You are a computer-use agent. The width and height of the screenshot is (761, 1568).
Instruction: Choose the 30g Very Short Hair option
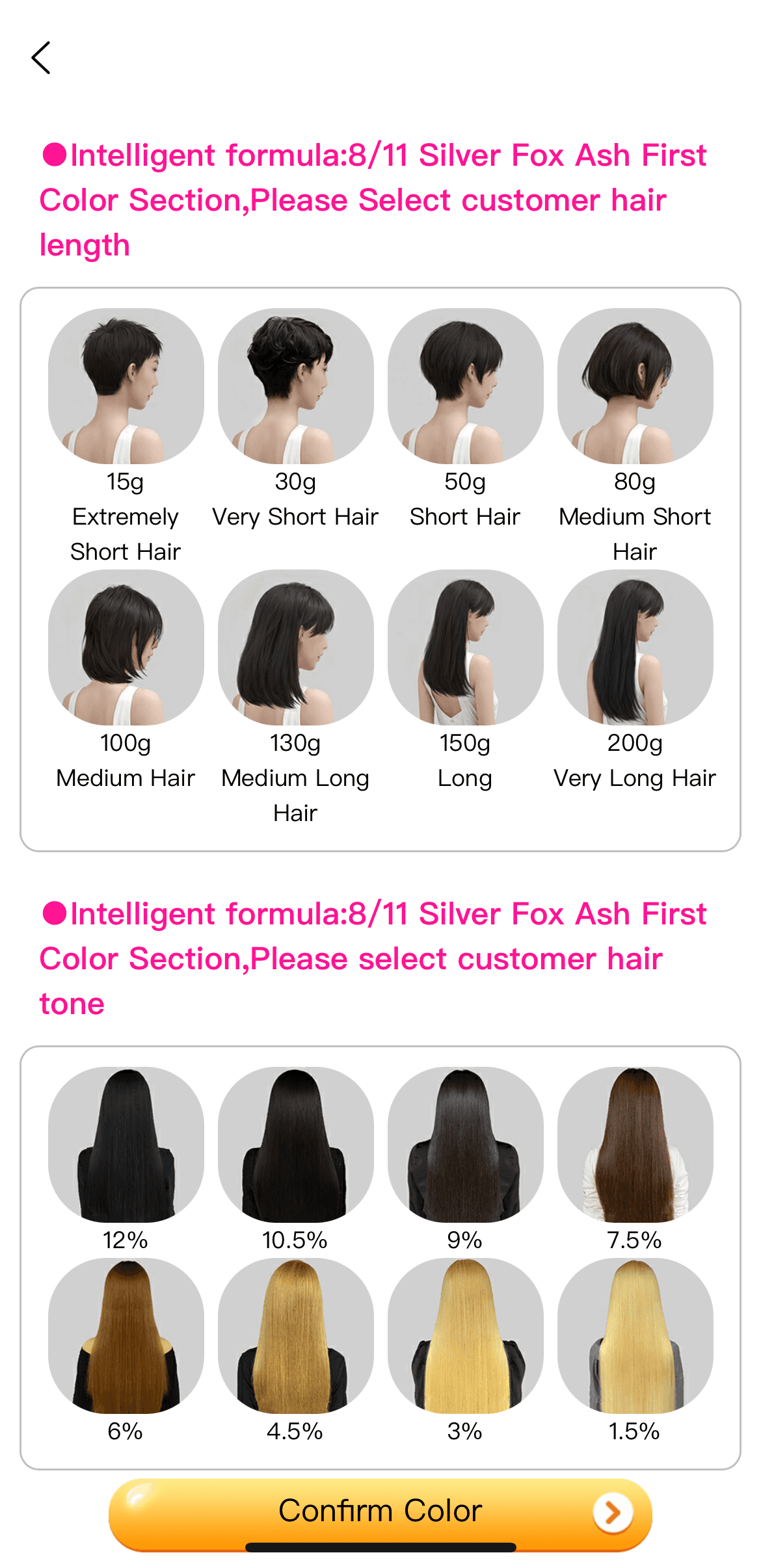click(296, 386)
